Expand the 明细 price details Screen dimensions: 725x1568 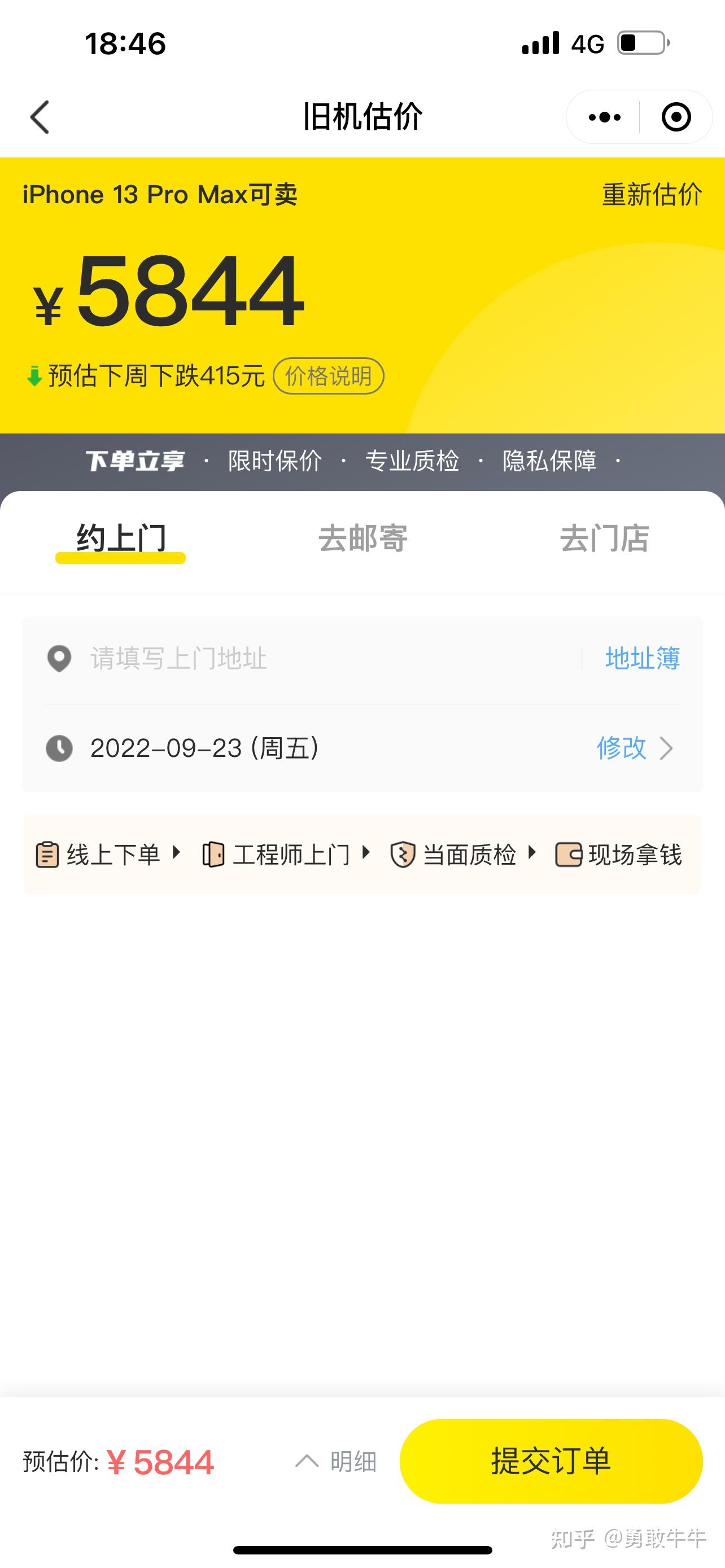(336, 1461)
